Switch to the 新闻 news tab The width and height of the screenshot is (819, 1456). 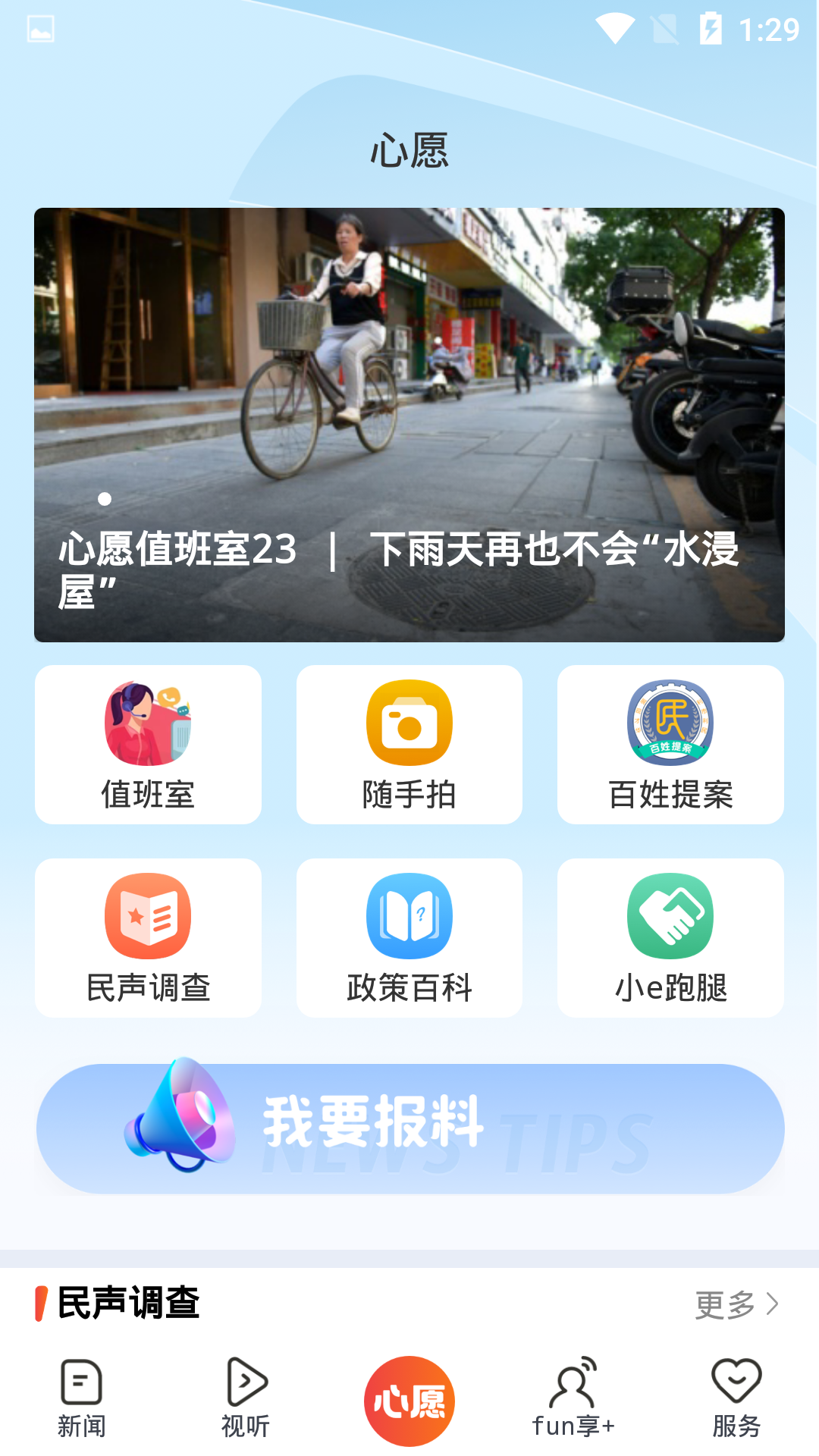coord(81,1399)
